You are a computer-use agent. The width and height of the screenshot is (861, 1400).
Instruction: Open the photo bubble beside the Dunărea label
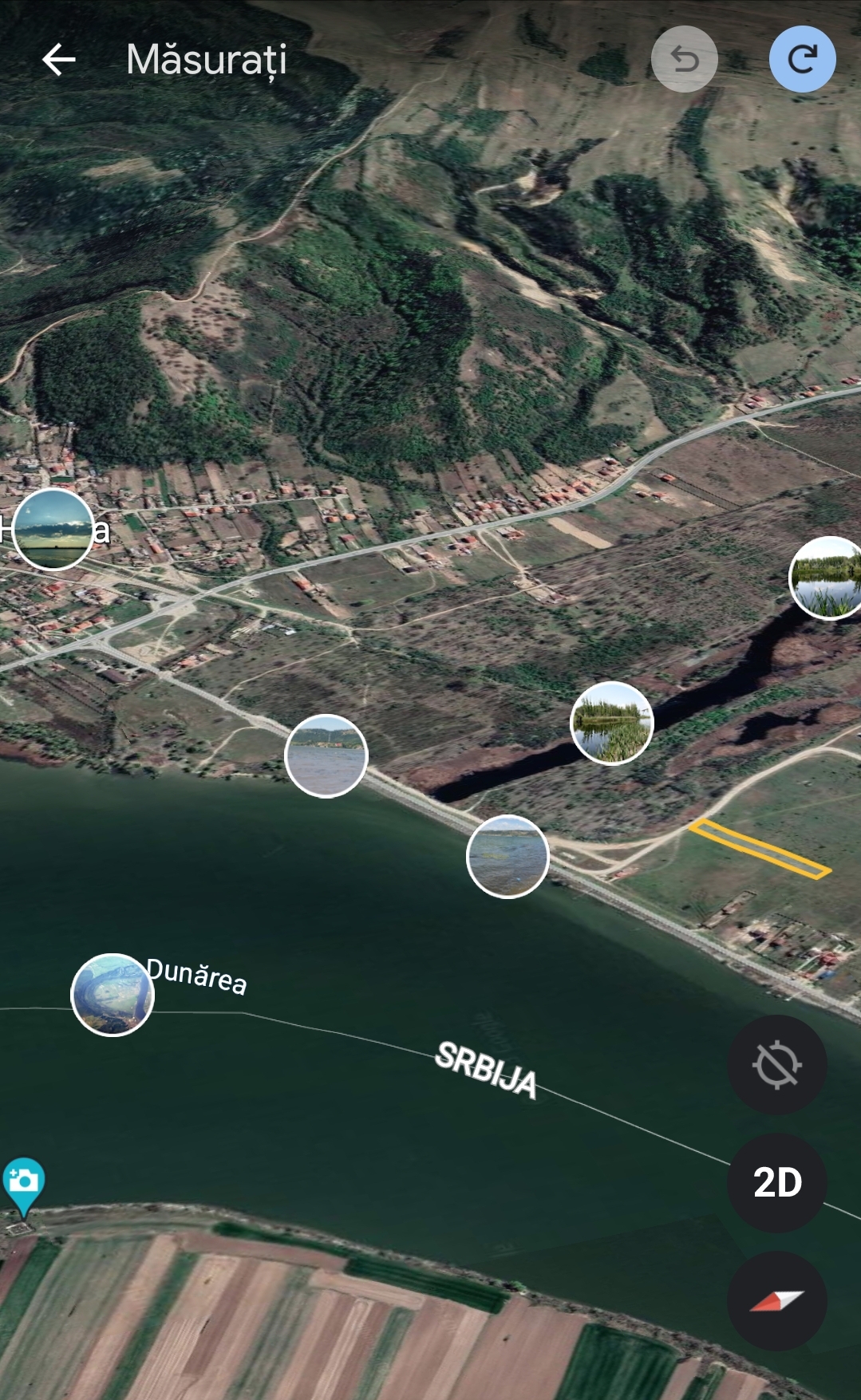coord(113,995)
